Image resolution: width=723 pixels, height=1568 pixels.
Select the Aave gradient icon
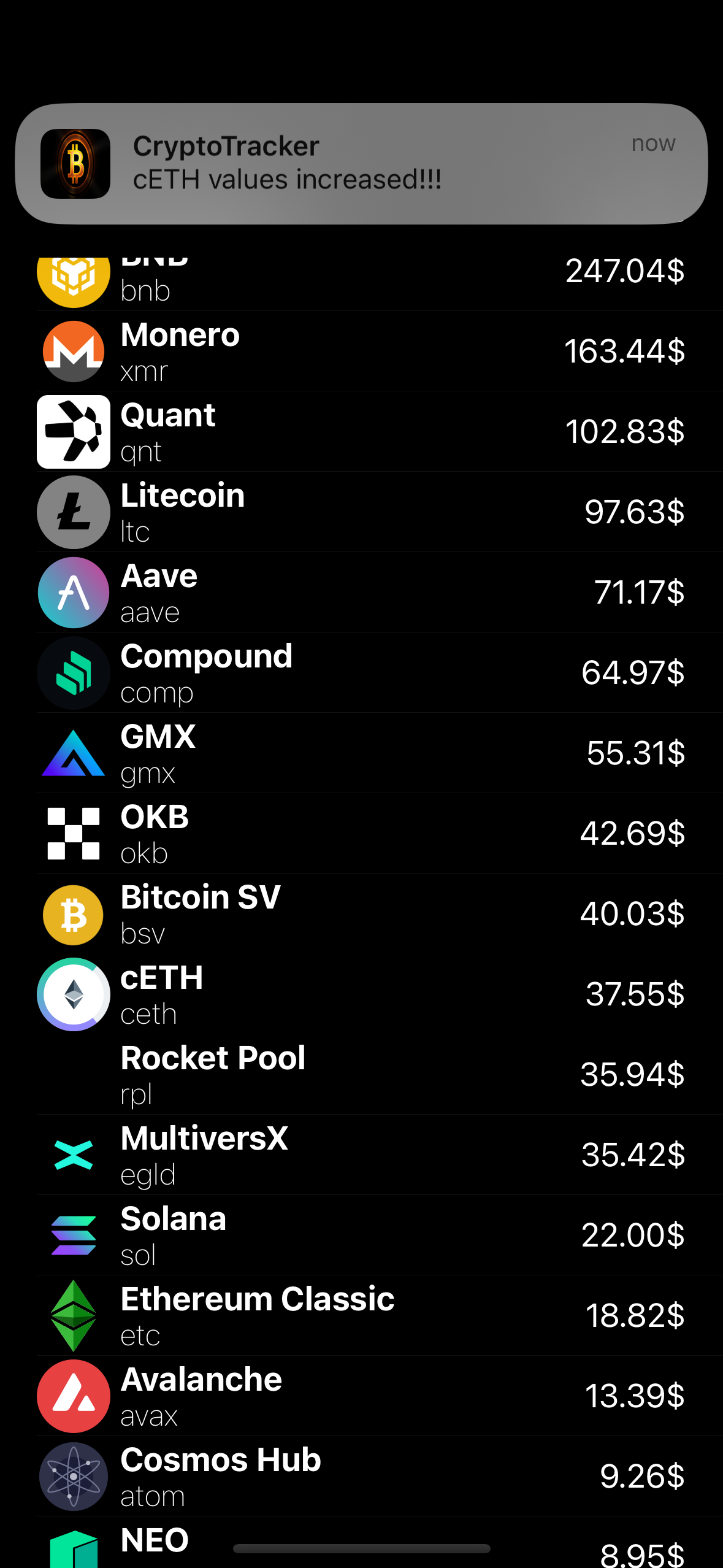[73, 593]
